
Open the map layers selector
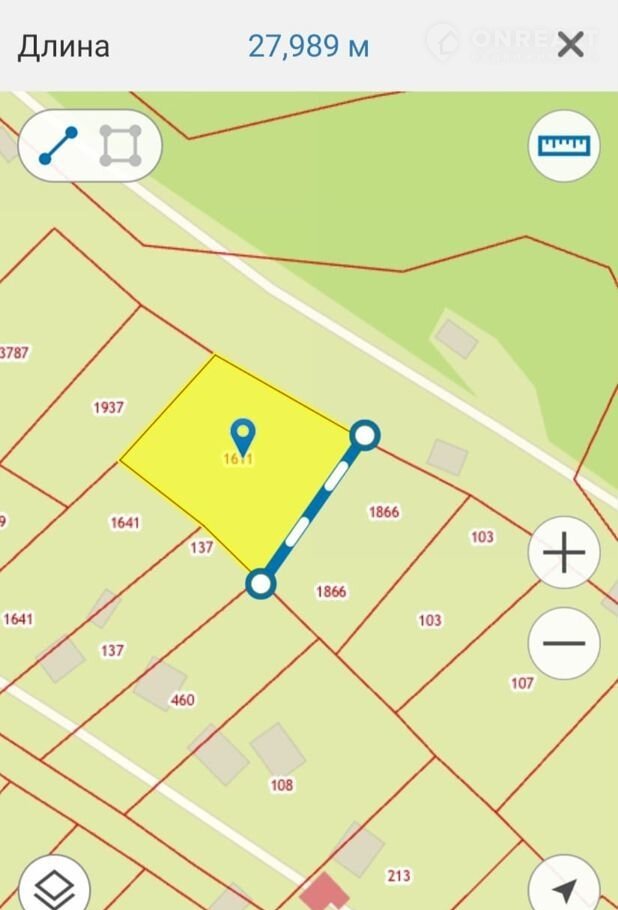pos(52,887)
